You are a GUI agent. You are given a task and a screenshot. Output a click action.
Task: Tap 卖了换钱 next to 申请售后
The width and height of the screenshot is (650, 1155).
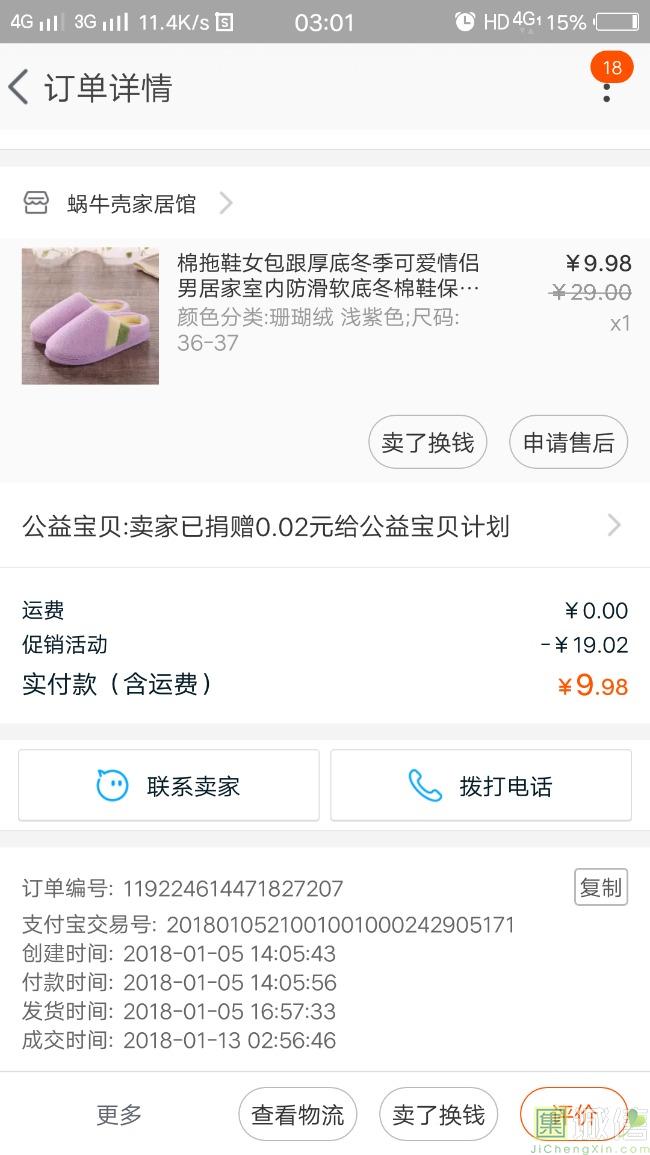click(x=427, y=442)
